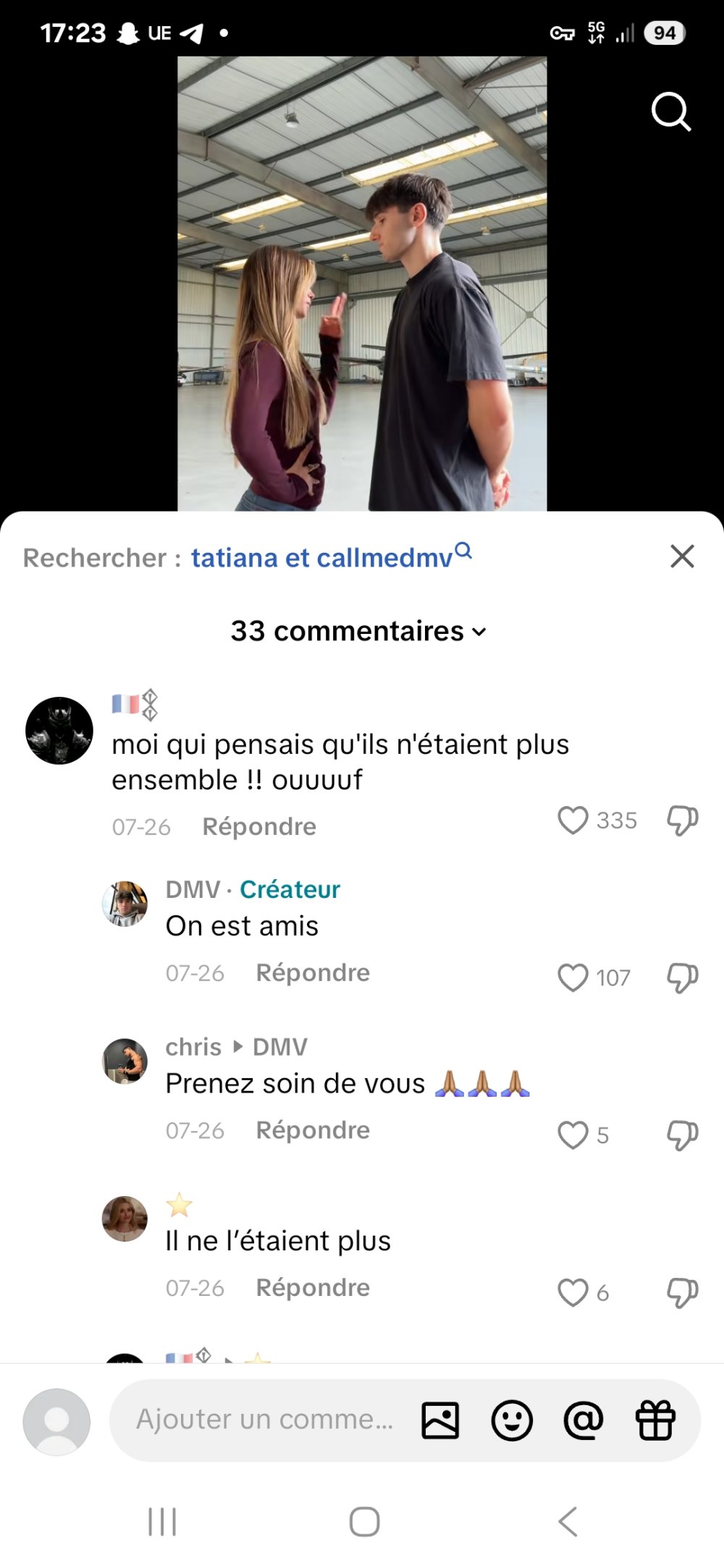Open the emoji picker
Viewport: 724px width, 1568px height.
(x=512, y=1420)
